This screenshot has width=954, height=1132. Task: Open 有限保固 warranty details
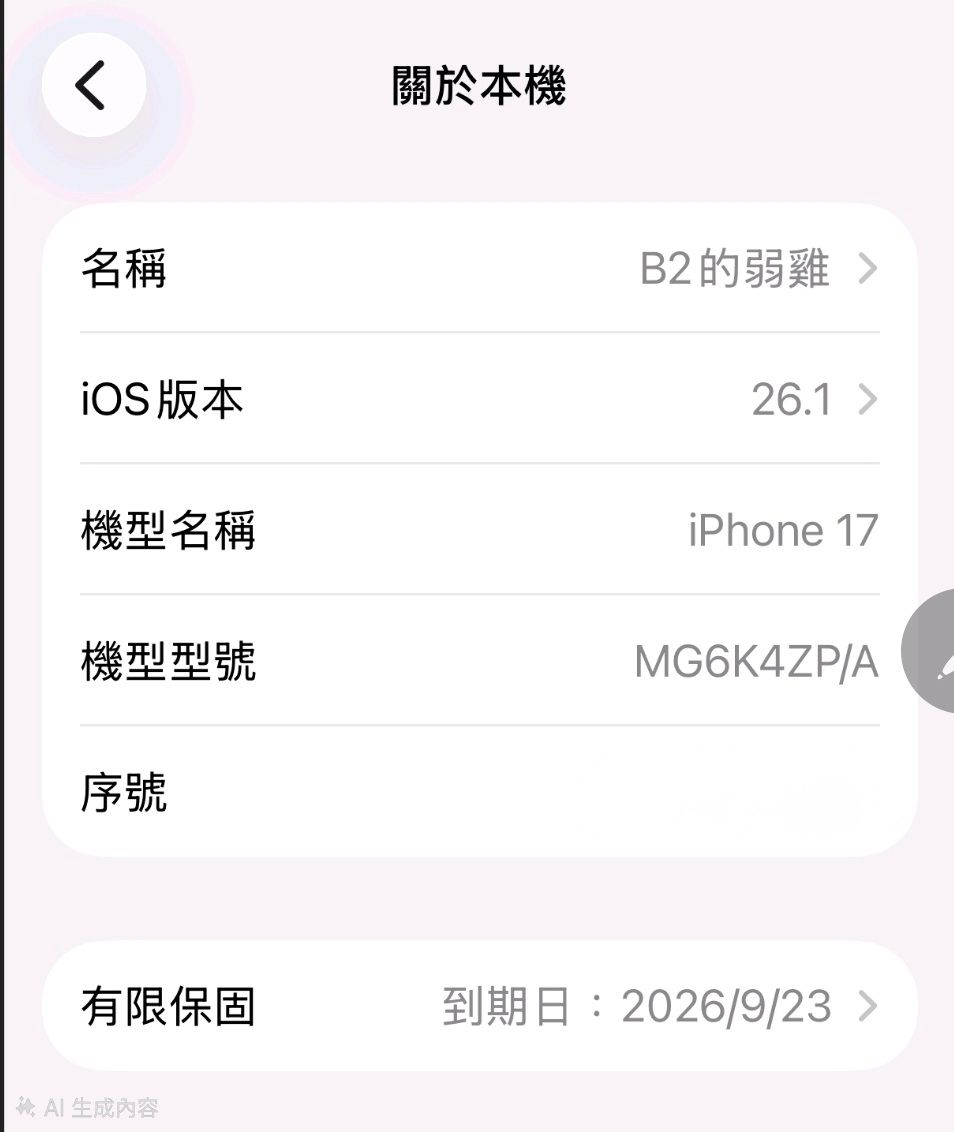(x=479, y=1006)
